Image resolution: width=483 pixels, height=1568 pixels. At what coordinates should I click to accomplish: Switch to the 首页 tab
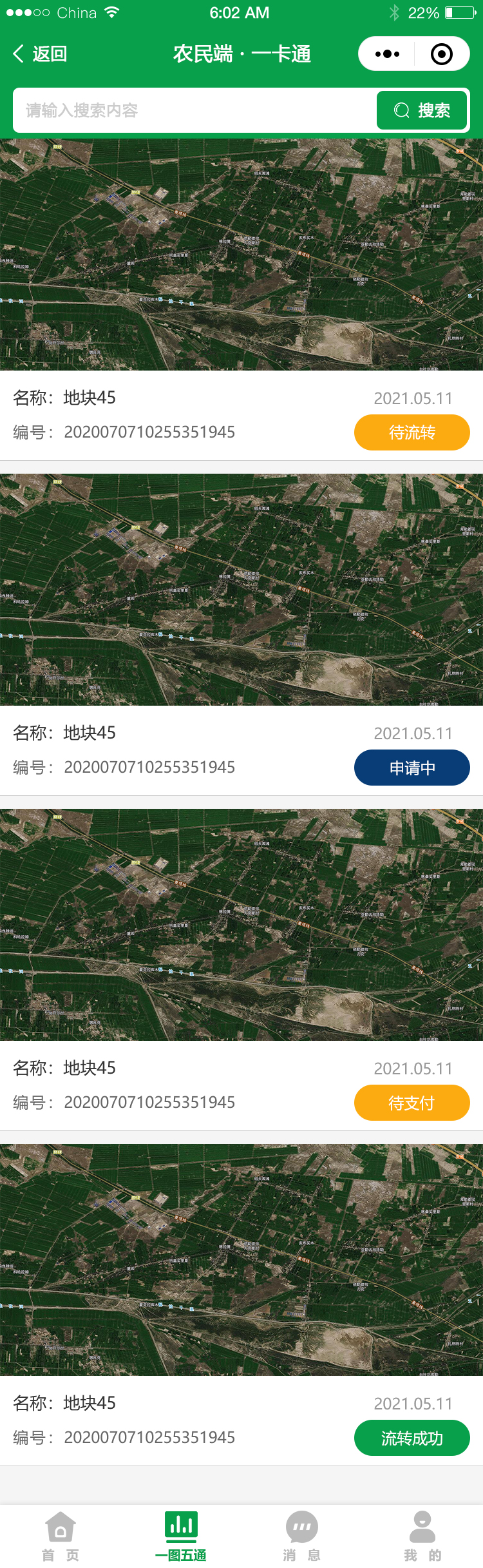tap(61, 1536)
